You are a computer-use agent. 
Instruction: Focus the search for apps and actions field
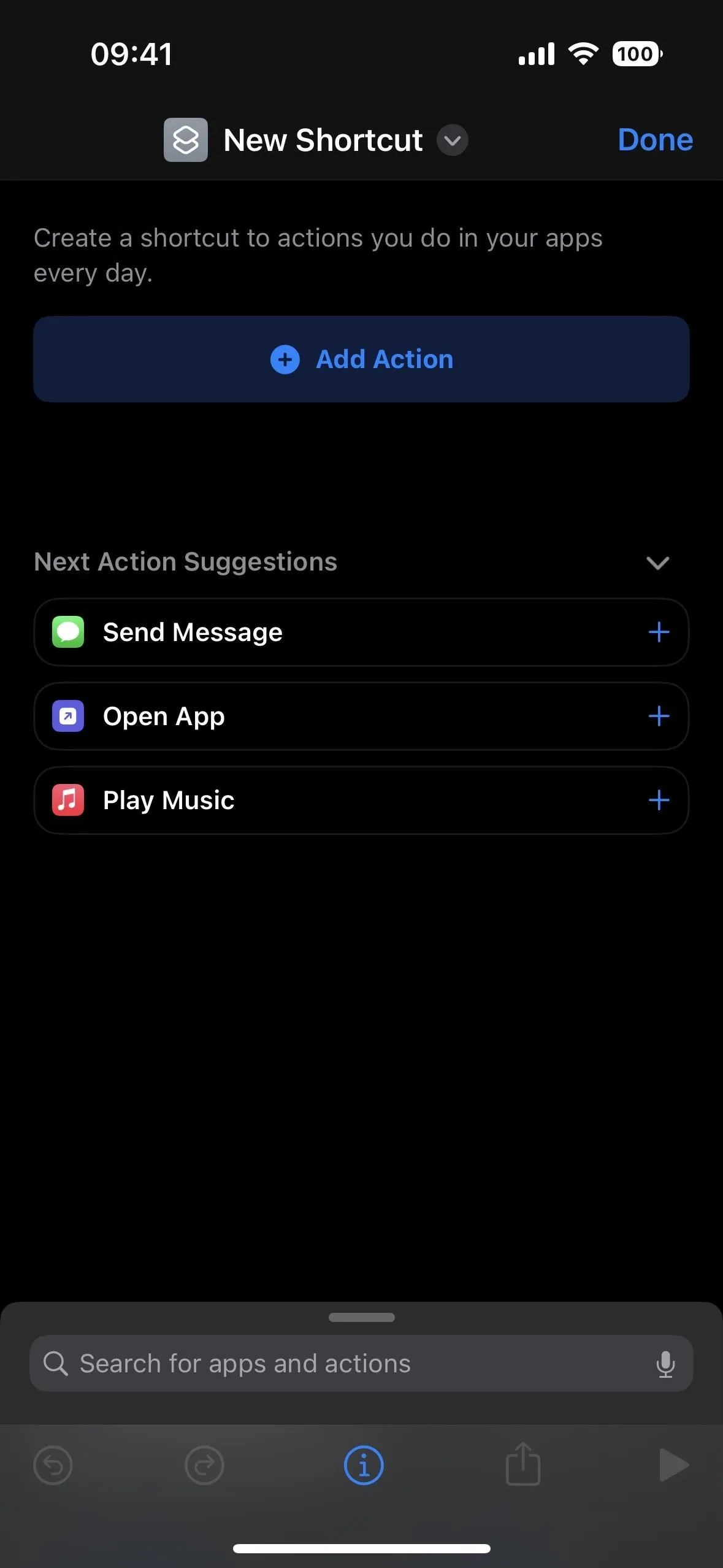point(361,1363)
